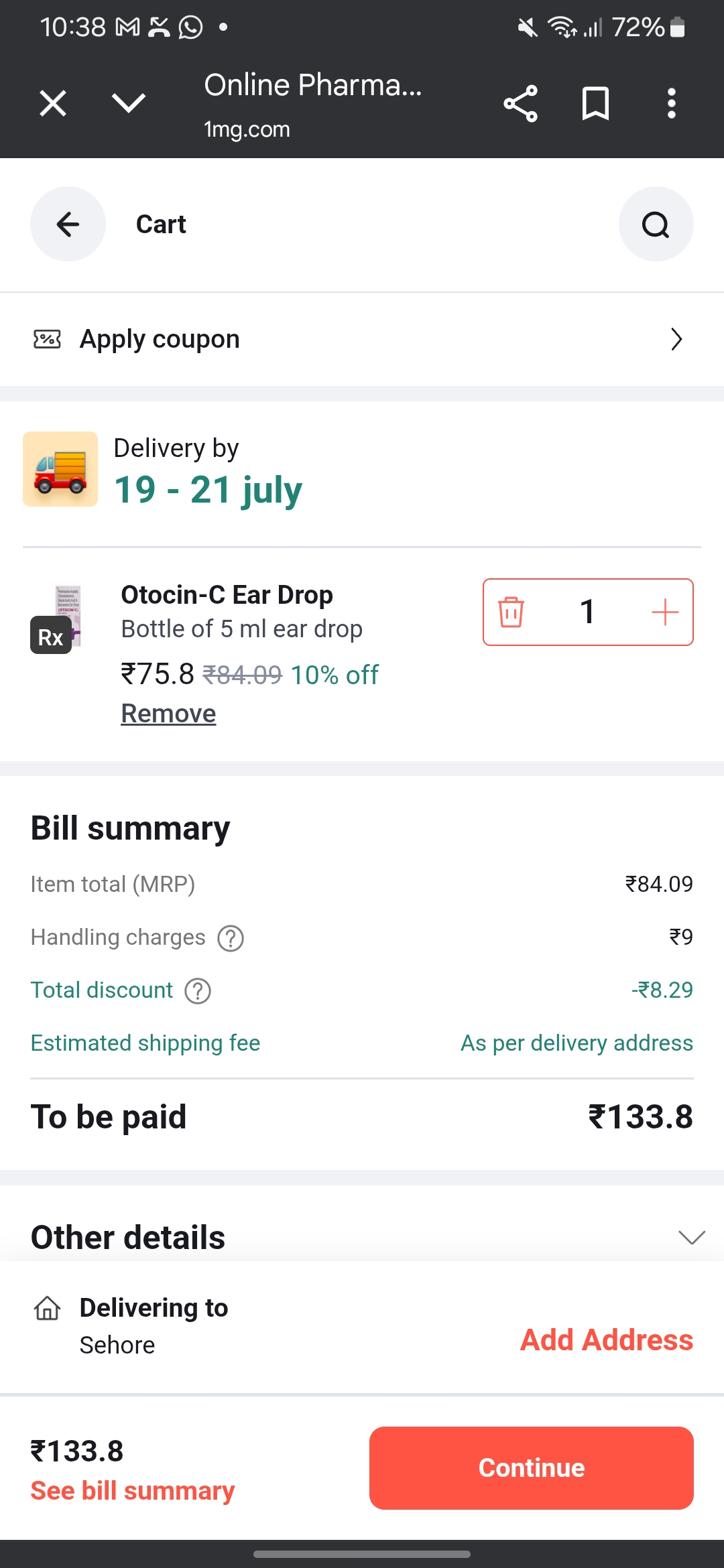
Task: Share this 1mg.com page
Action: coord(520,103)
